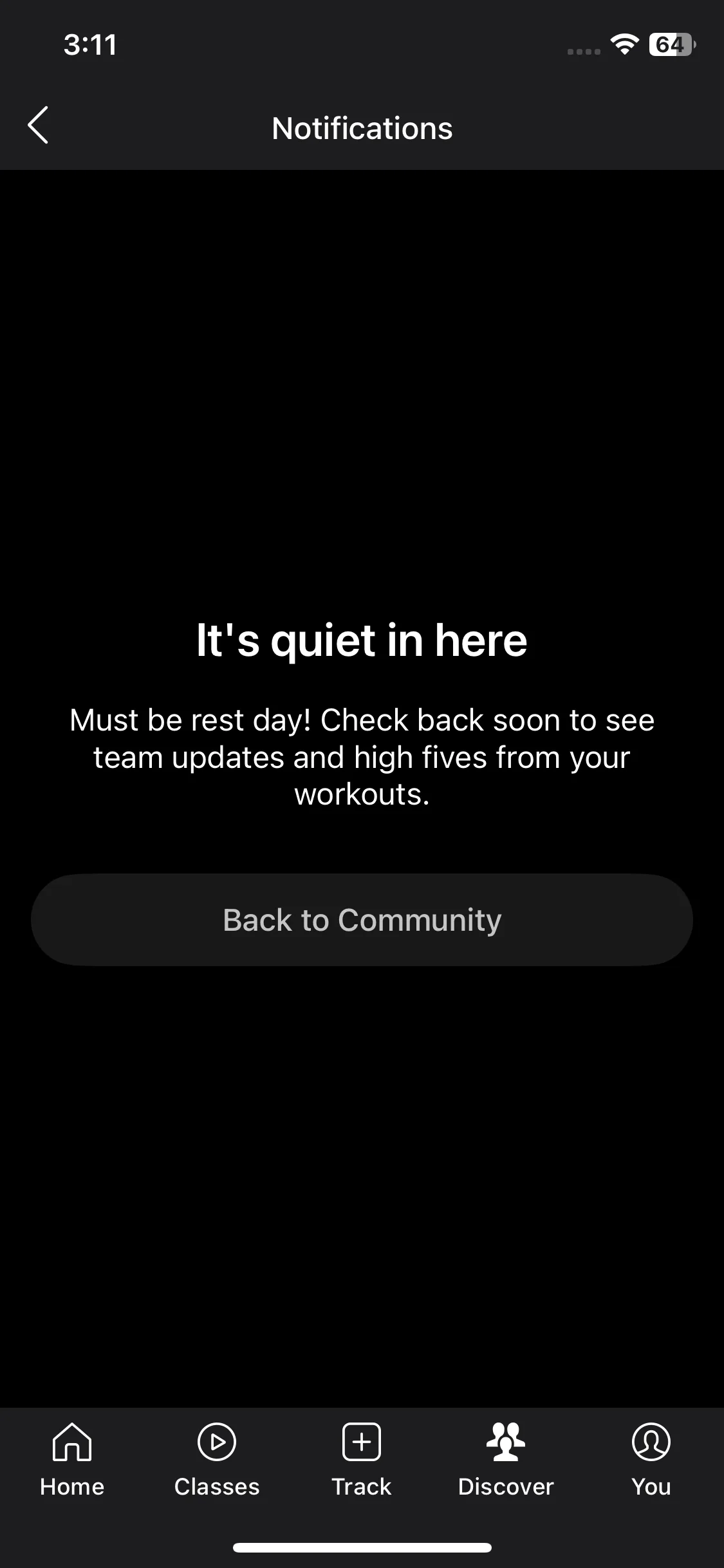Switch to the Home tab
The image size is (724, 1568).
[x=72, y=1460]
